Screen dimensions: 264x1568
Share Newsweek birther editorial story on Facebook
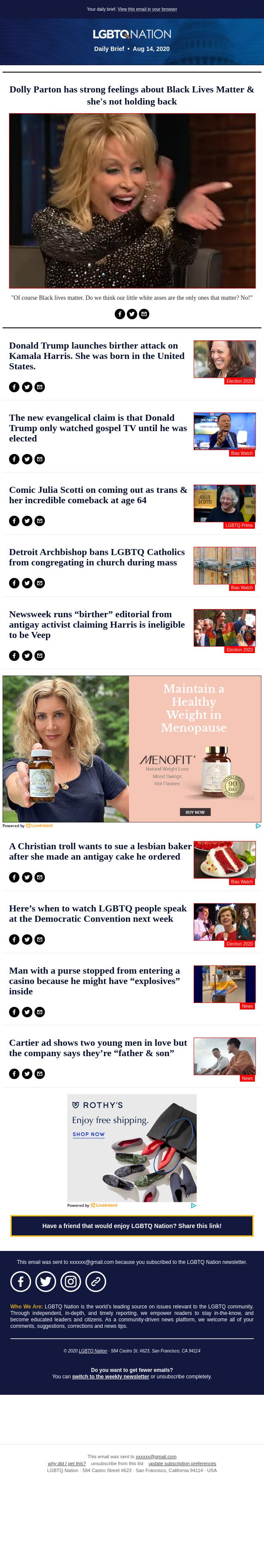(14, 656)
